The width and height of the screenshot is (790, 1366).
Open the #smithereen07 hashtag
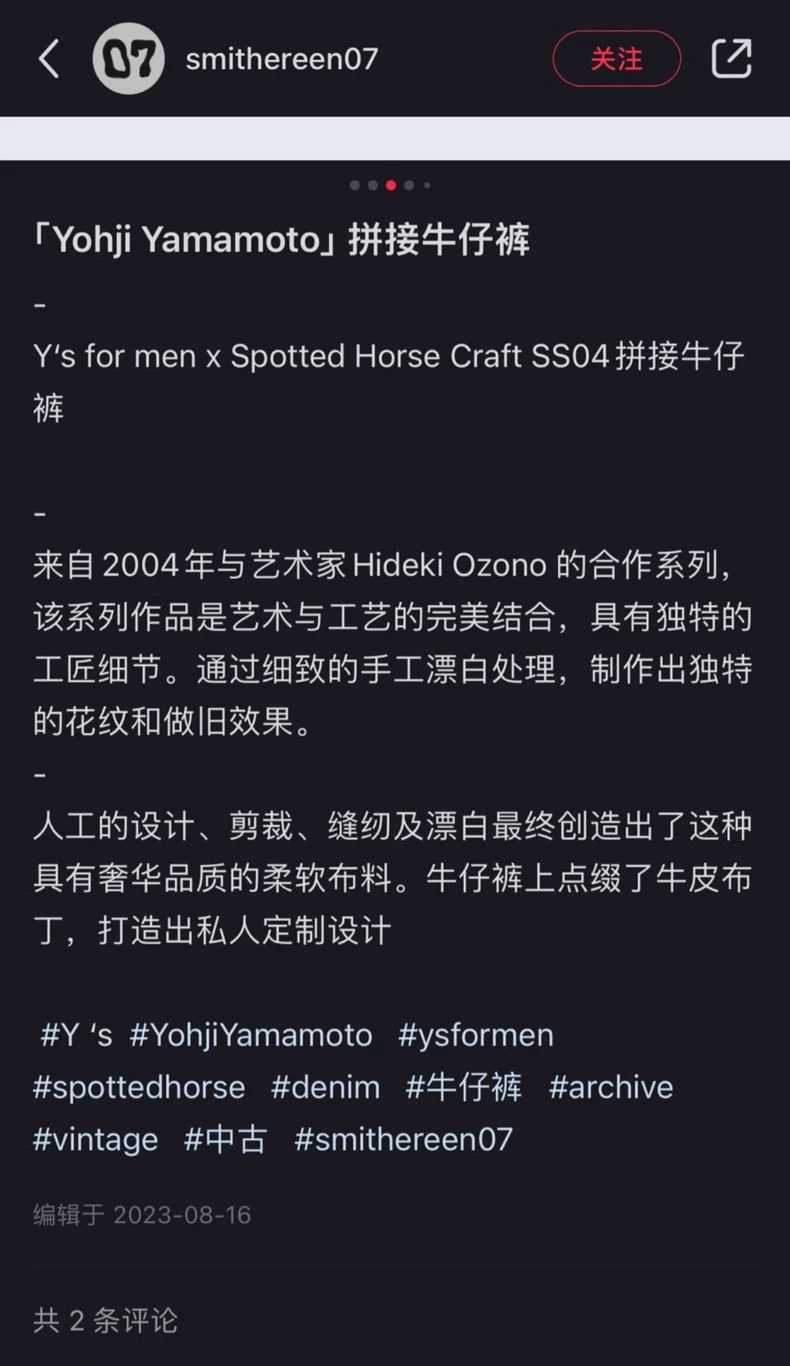pyautogui.click(x=403, y=1139)
